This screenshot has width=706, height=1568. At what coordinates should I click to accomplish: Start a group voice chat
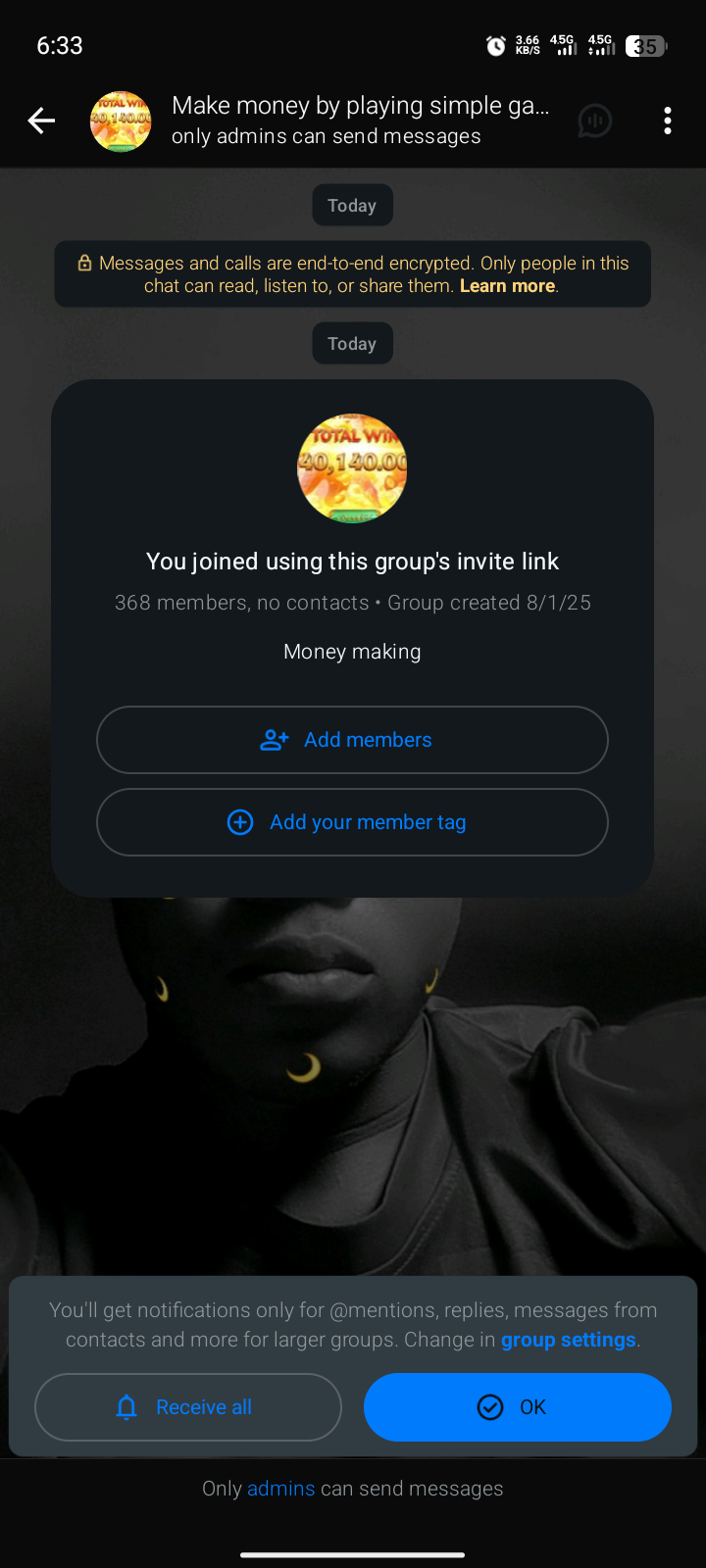[x=594, y=121]
